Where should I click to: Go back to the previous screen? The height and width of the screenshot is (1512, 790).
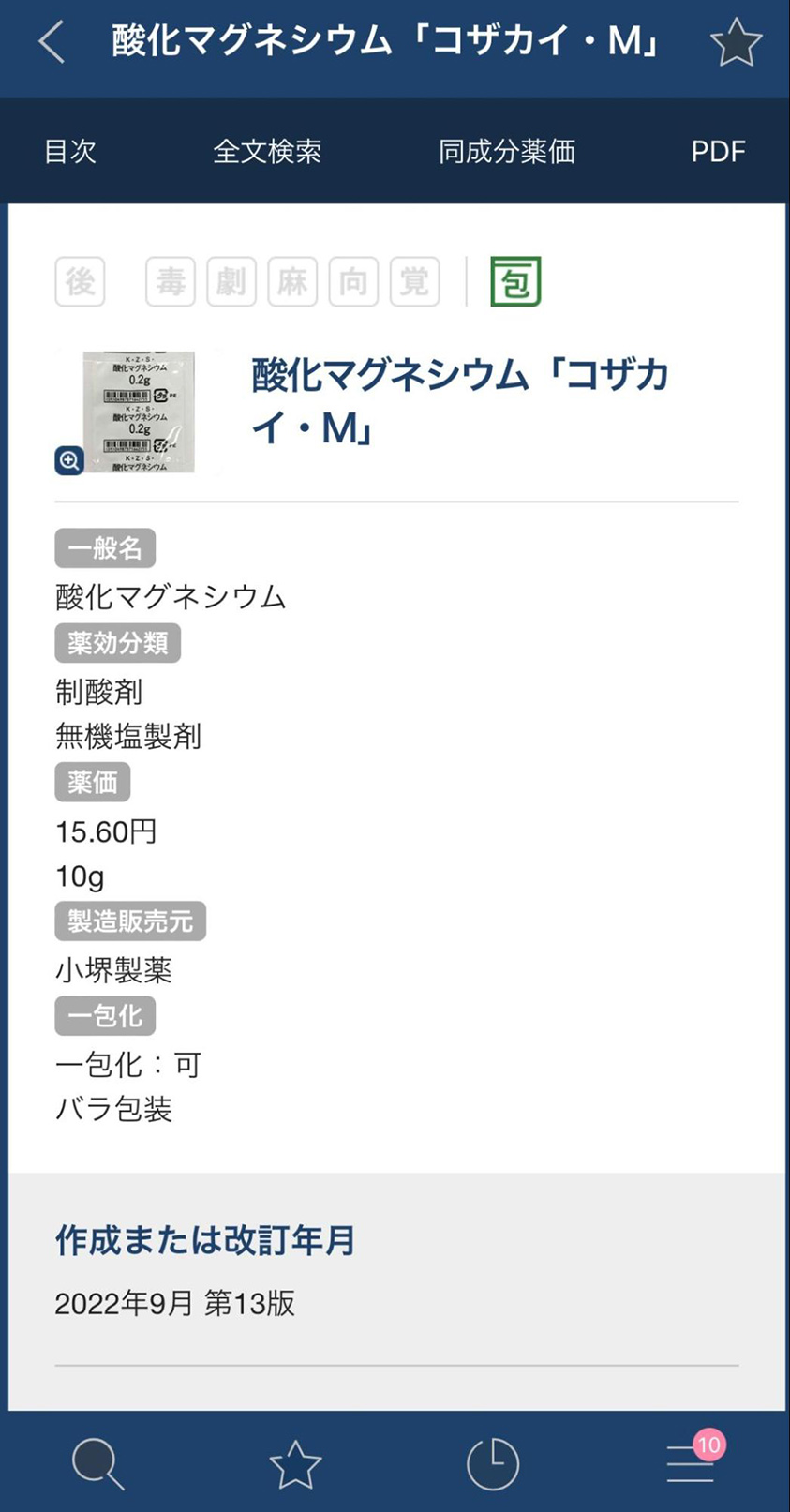tap(52, 43)
